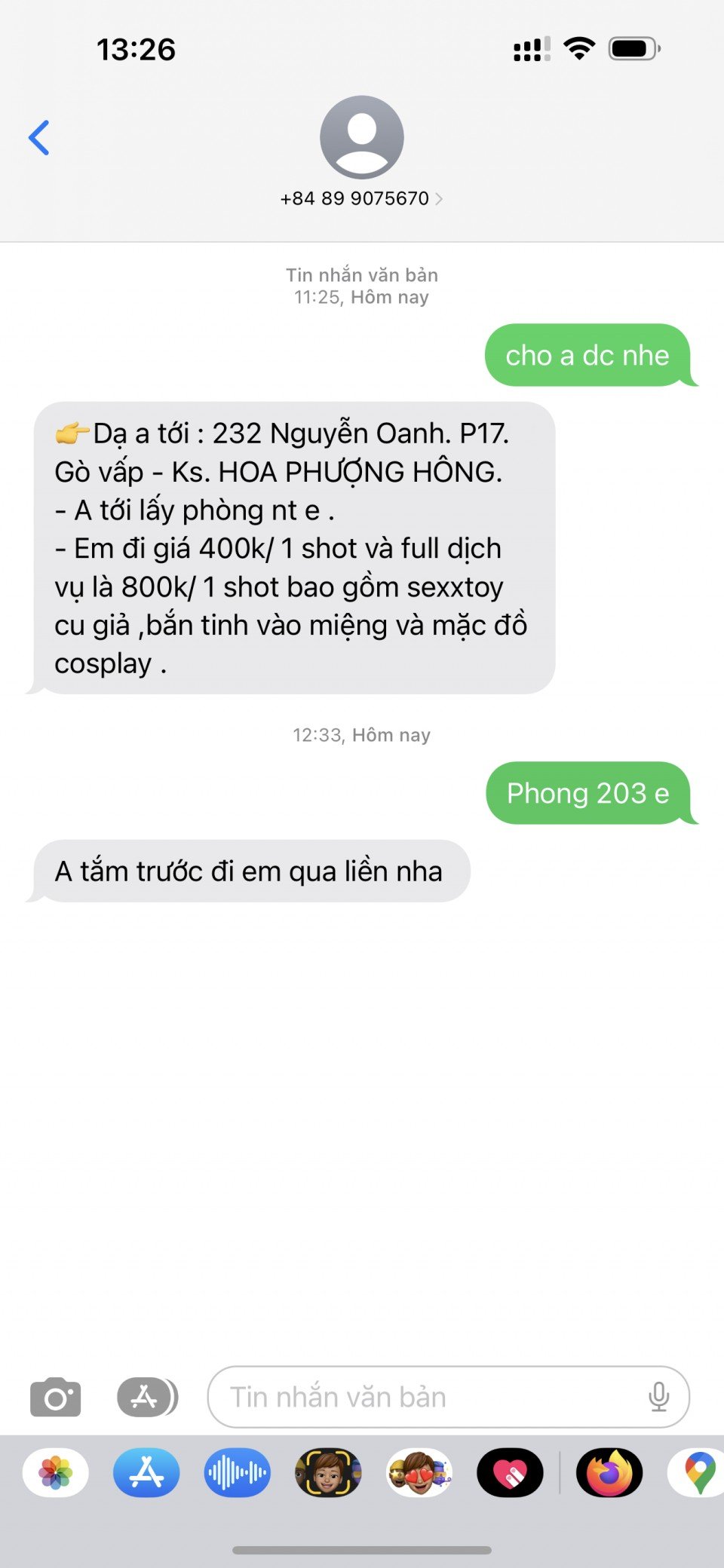Record an audio message with the waveform app
This screenshot has height=1568, width=724.
(x=237, y=1472)
